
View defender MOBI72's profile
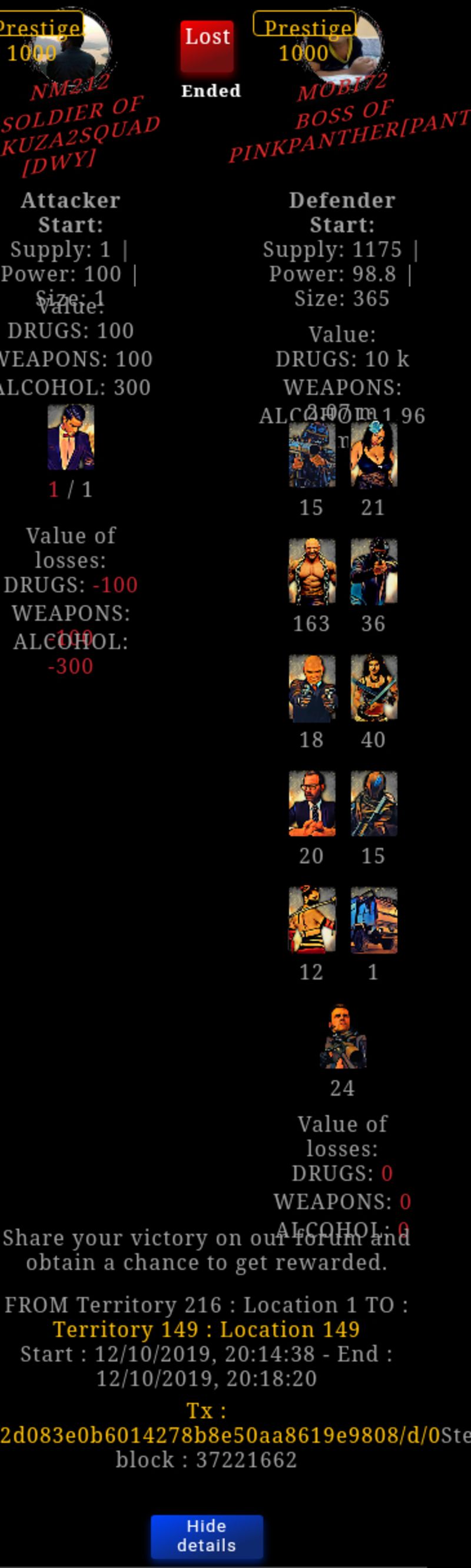click(342, 89)
